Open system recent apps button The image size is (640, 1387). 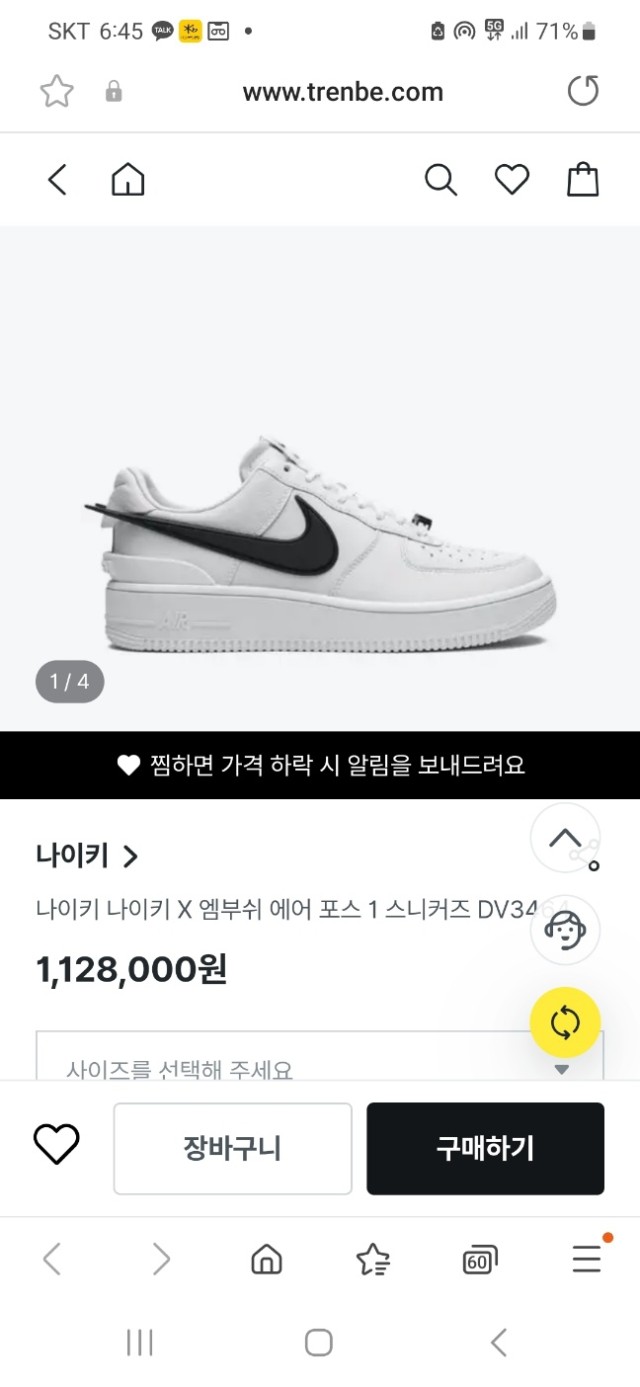(140, 1342)
